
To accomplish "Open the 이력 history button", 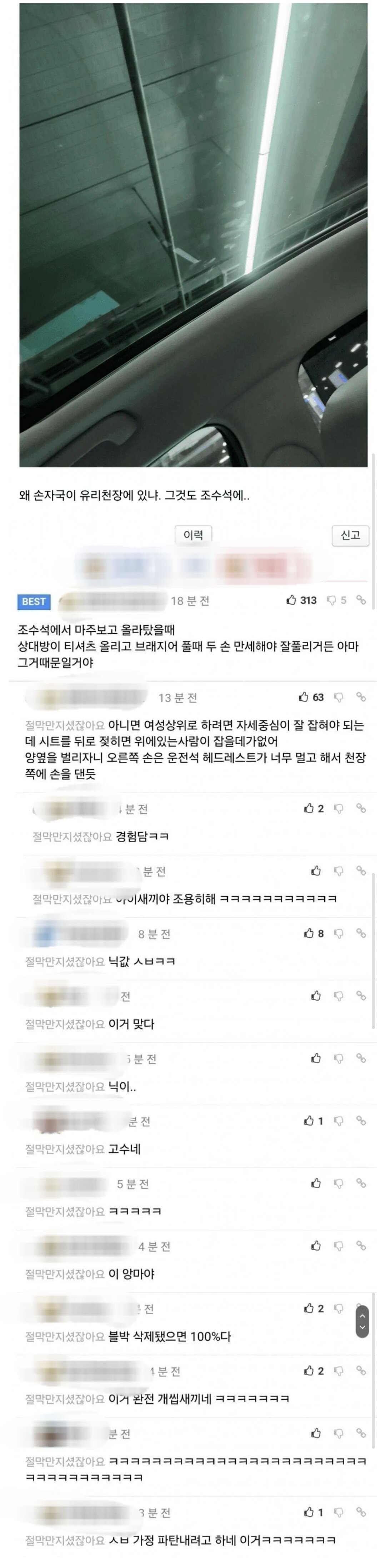I will tap(193, 535).
